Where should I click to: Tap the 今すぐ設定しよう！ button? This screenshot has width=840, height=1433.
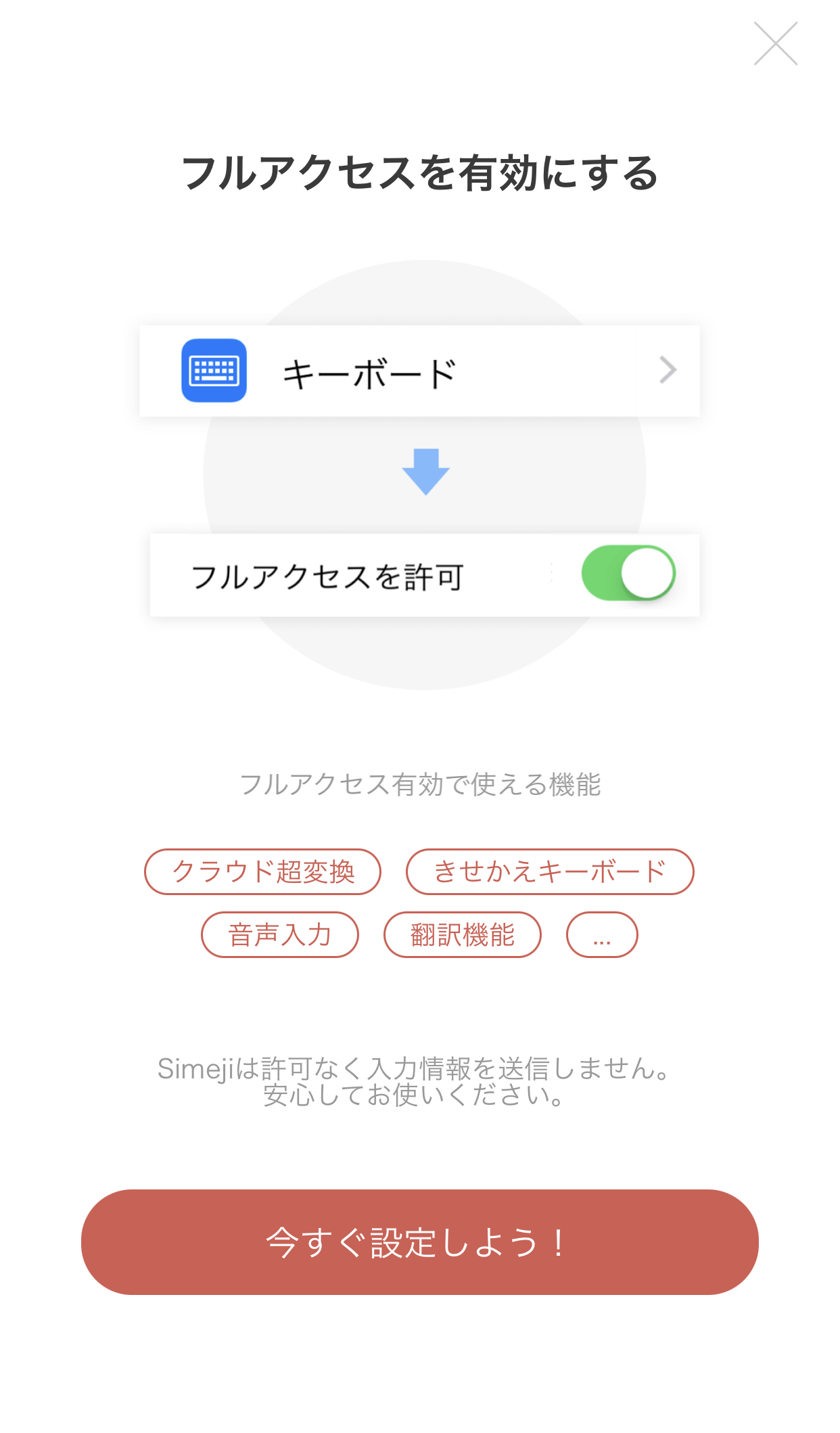(419, 1242)
